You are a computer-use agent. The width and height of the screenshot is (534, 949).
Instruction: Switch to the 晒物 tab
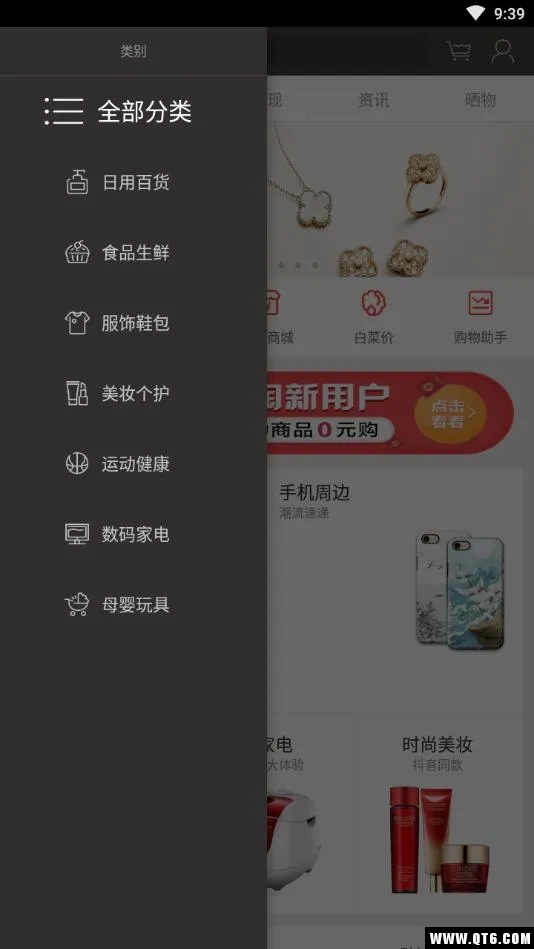(480, 100)
